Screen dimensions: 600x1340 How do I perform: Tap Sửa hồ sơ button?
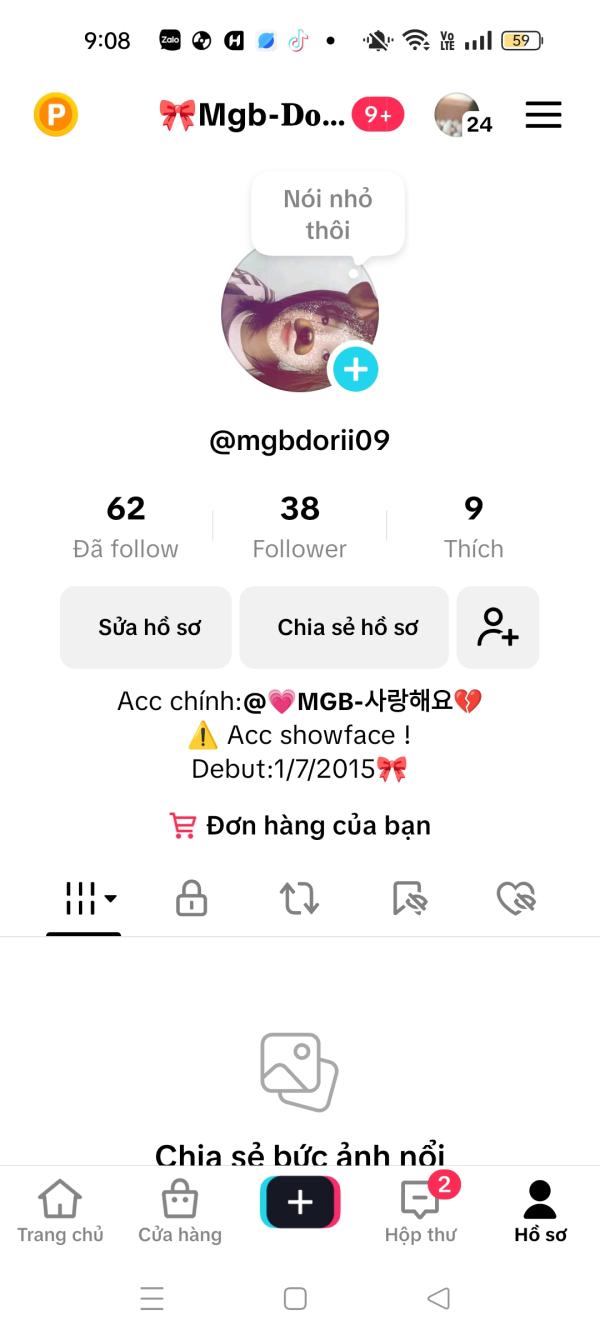[146, 628]
